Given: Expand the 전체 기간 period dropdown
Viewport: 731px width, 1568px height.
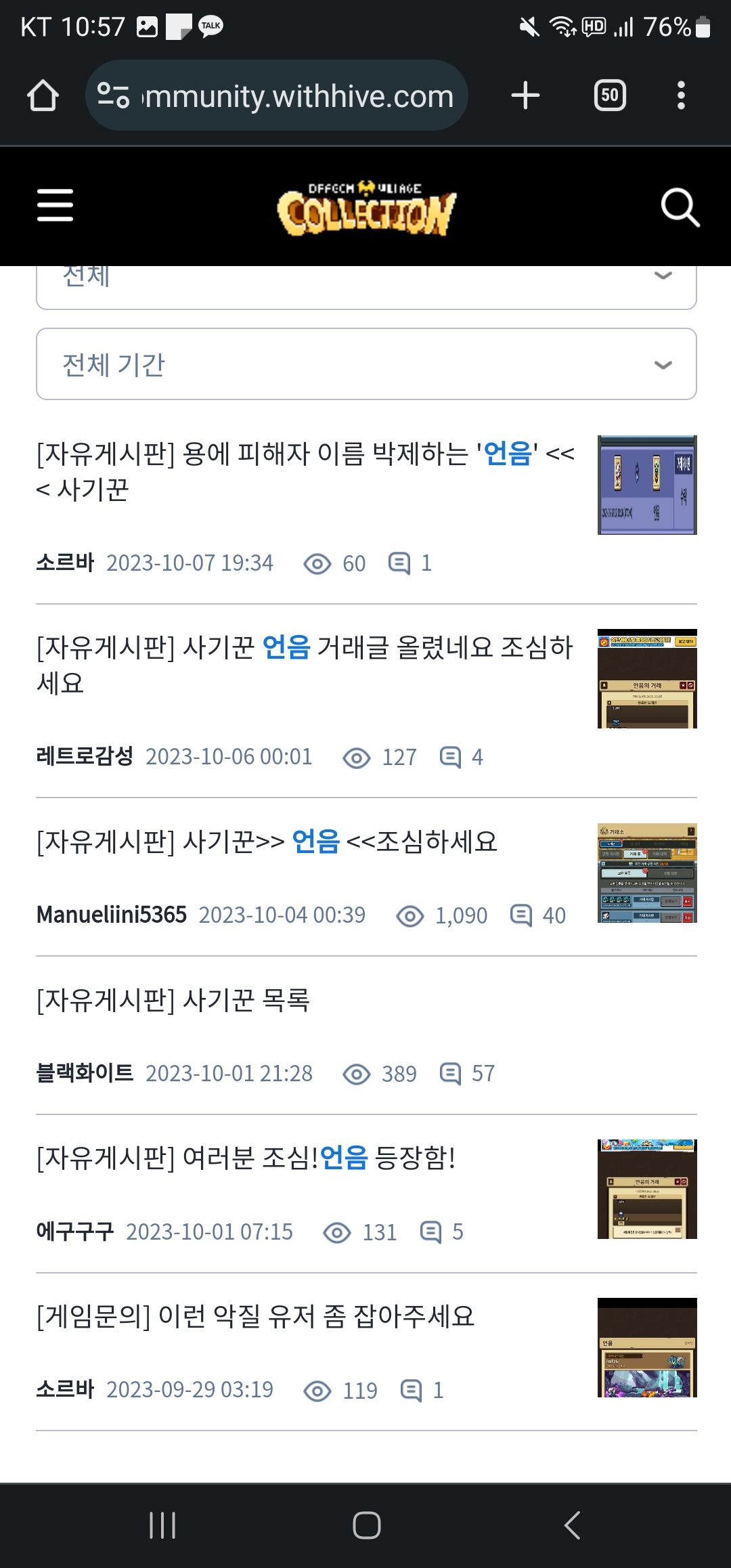Looking at the screenshot, I should (x=365, y=364).
